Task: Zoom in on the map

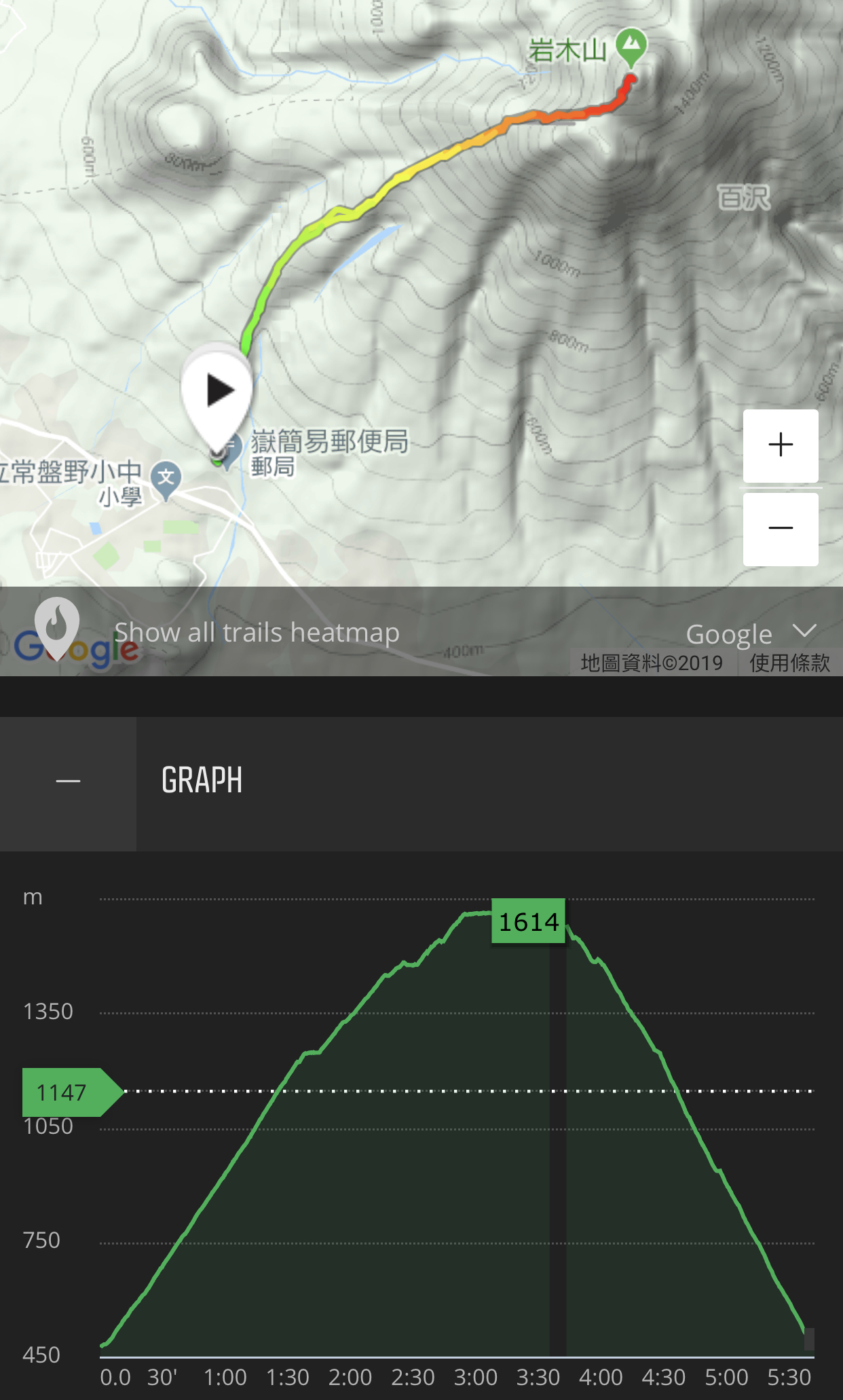Action: 781,445
